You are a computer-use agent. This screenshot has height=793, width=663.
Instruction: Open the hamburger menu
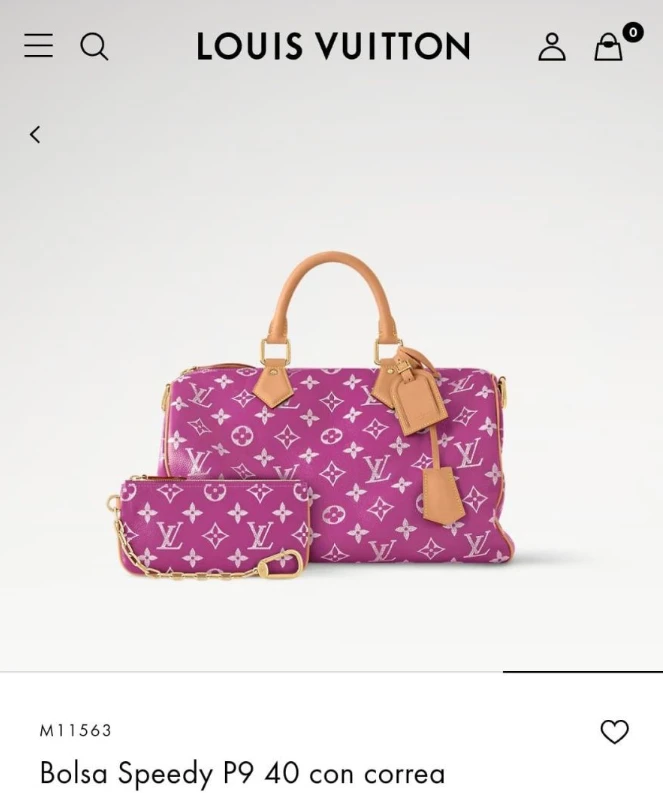38,45
